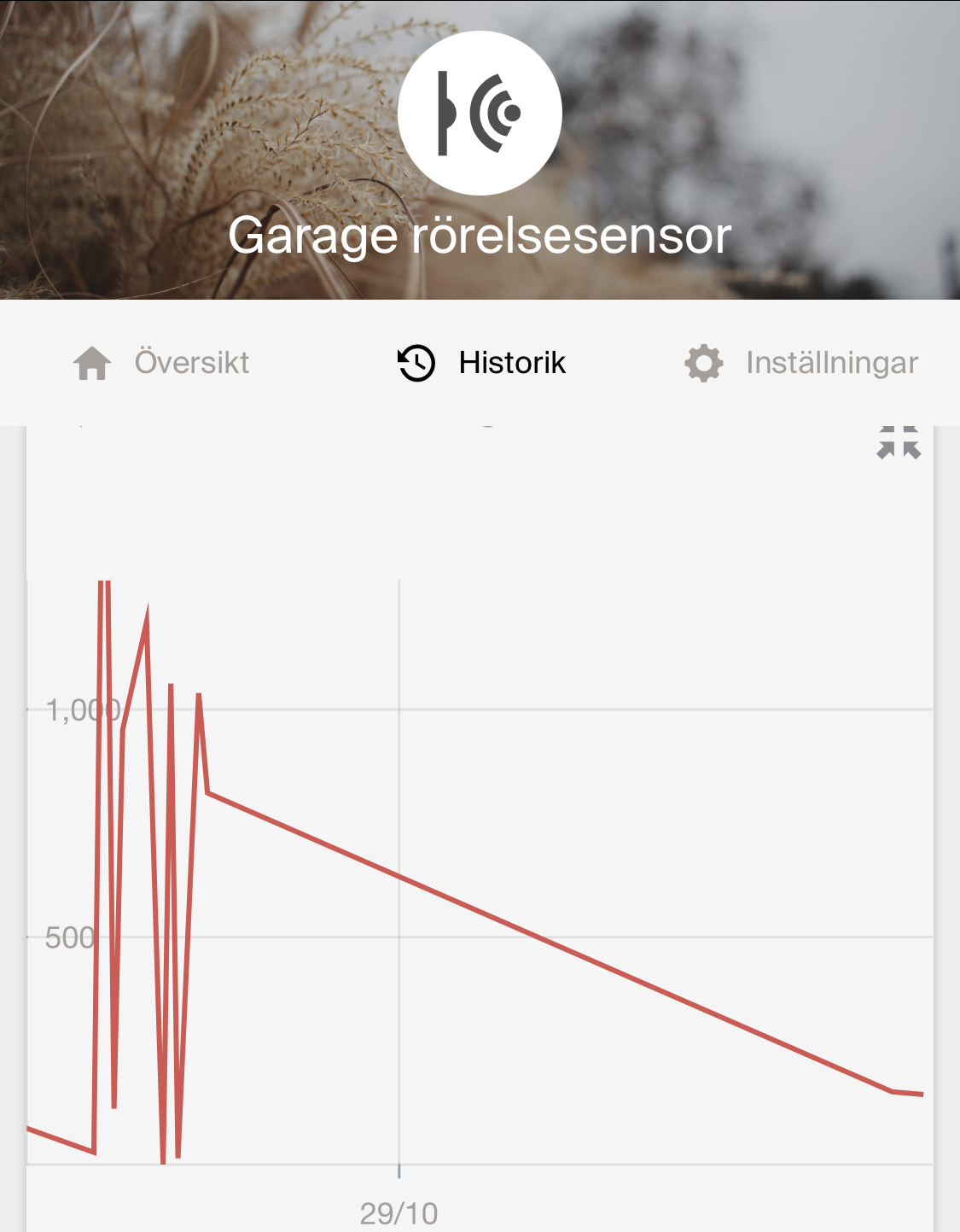Select the Historik tab

(482, 363)
